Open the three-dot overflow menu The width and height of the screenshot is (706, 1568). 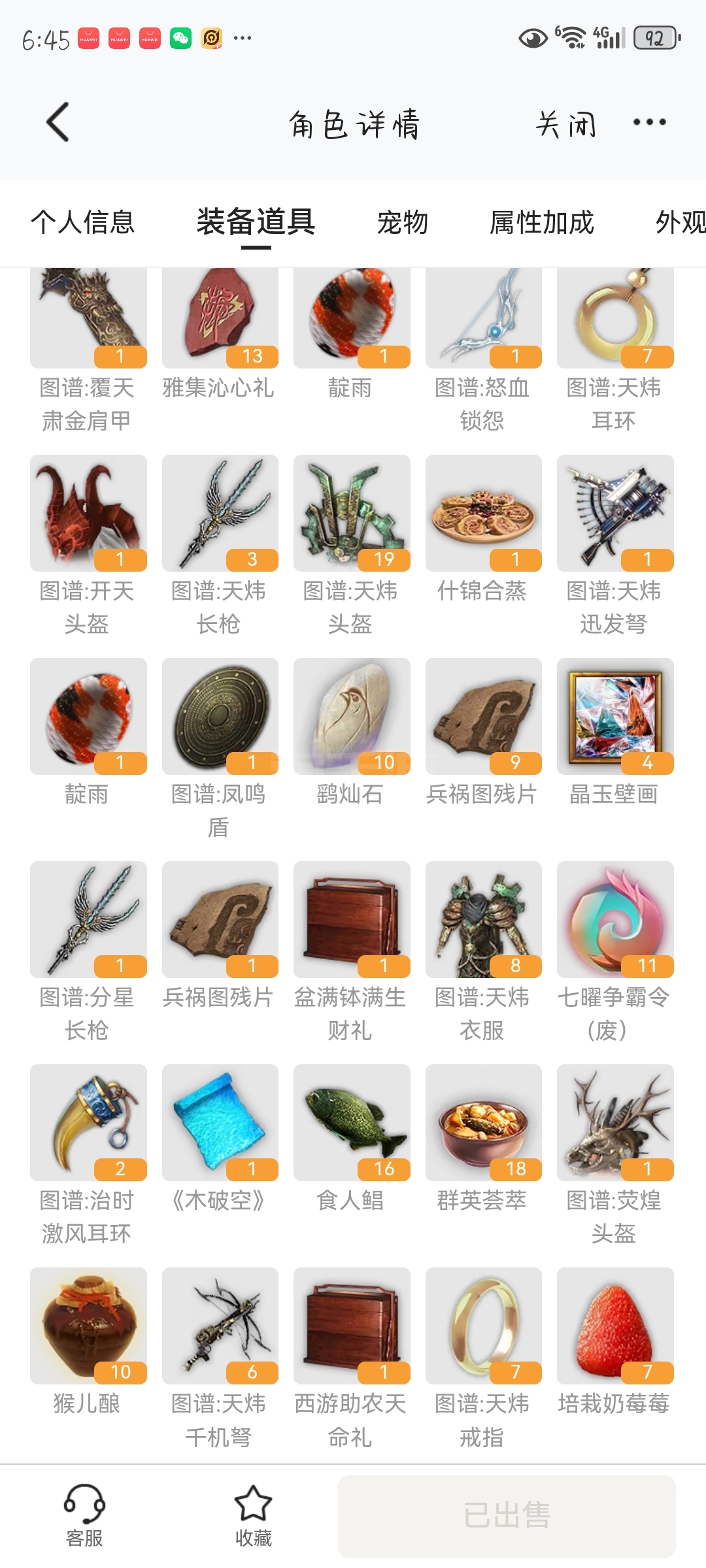(649, 122)
